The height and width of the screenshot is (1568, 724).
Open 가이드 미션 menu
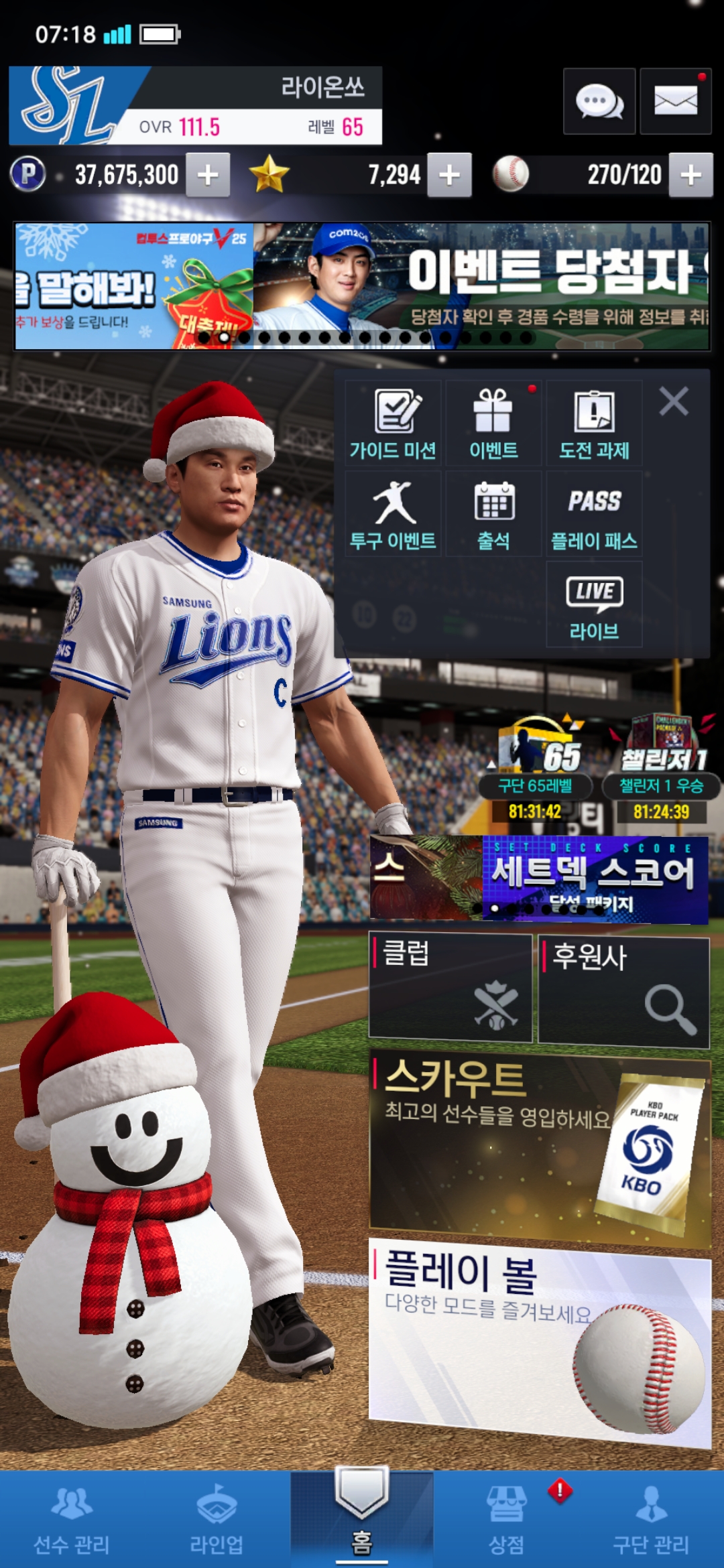click(393, 423)
